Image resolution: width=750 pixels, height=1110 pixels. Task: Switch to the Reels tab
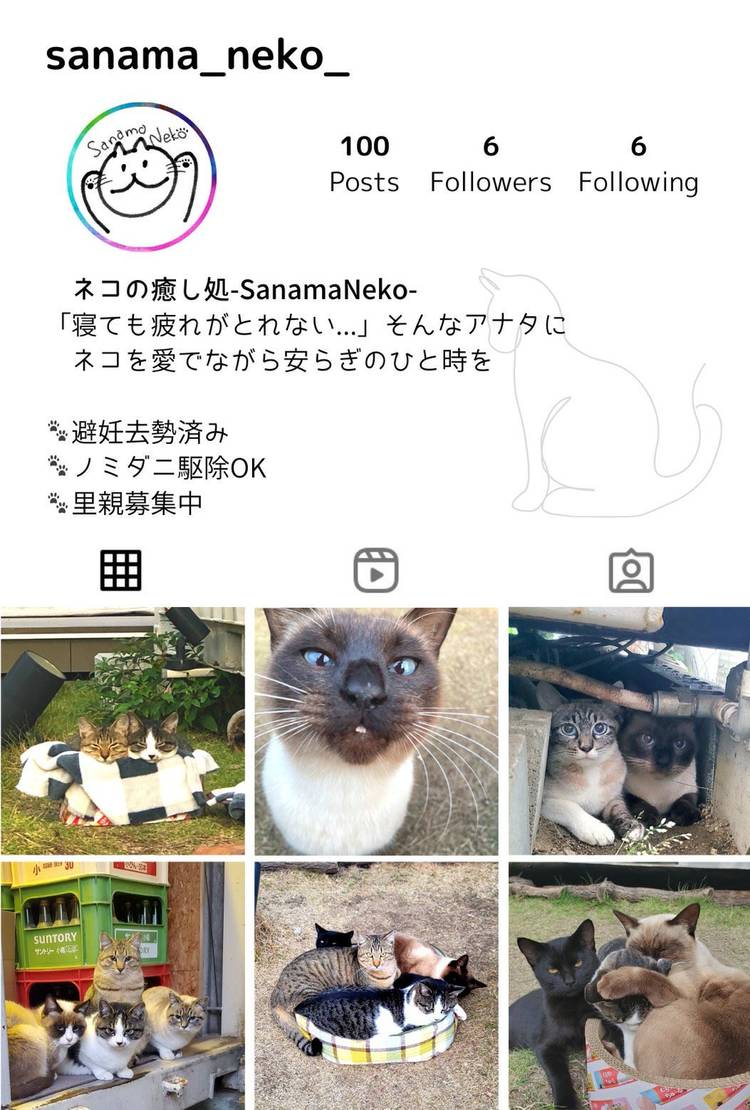pos(376,571)
